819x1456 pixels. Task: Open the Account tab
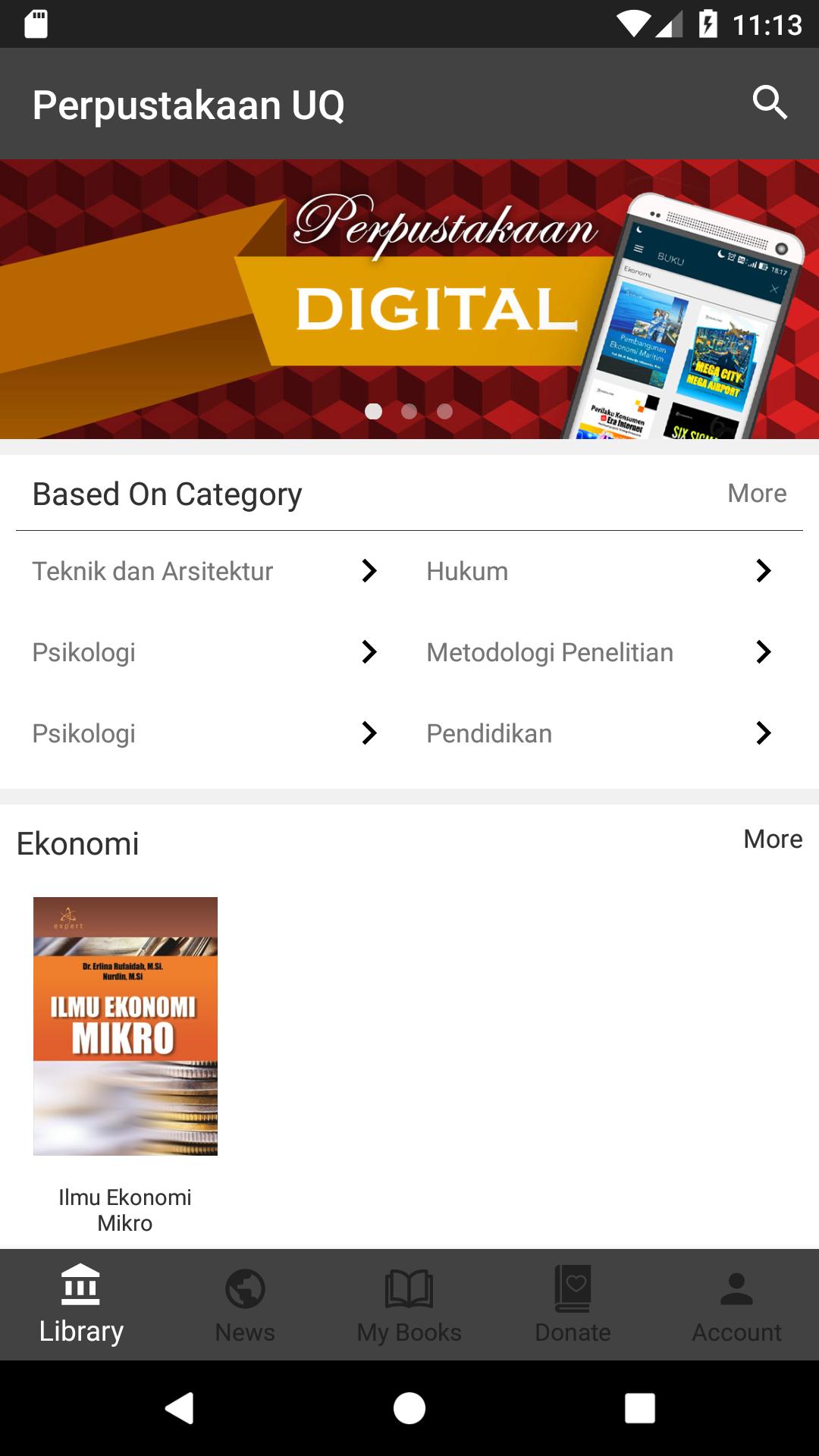736,1304
